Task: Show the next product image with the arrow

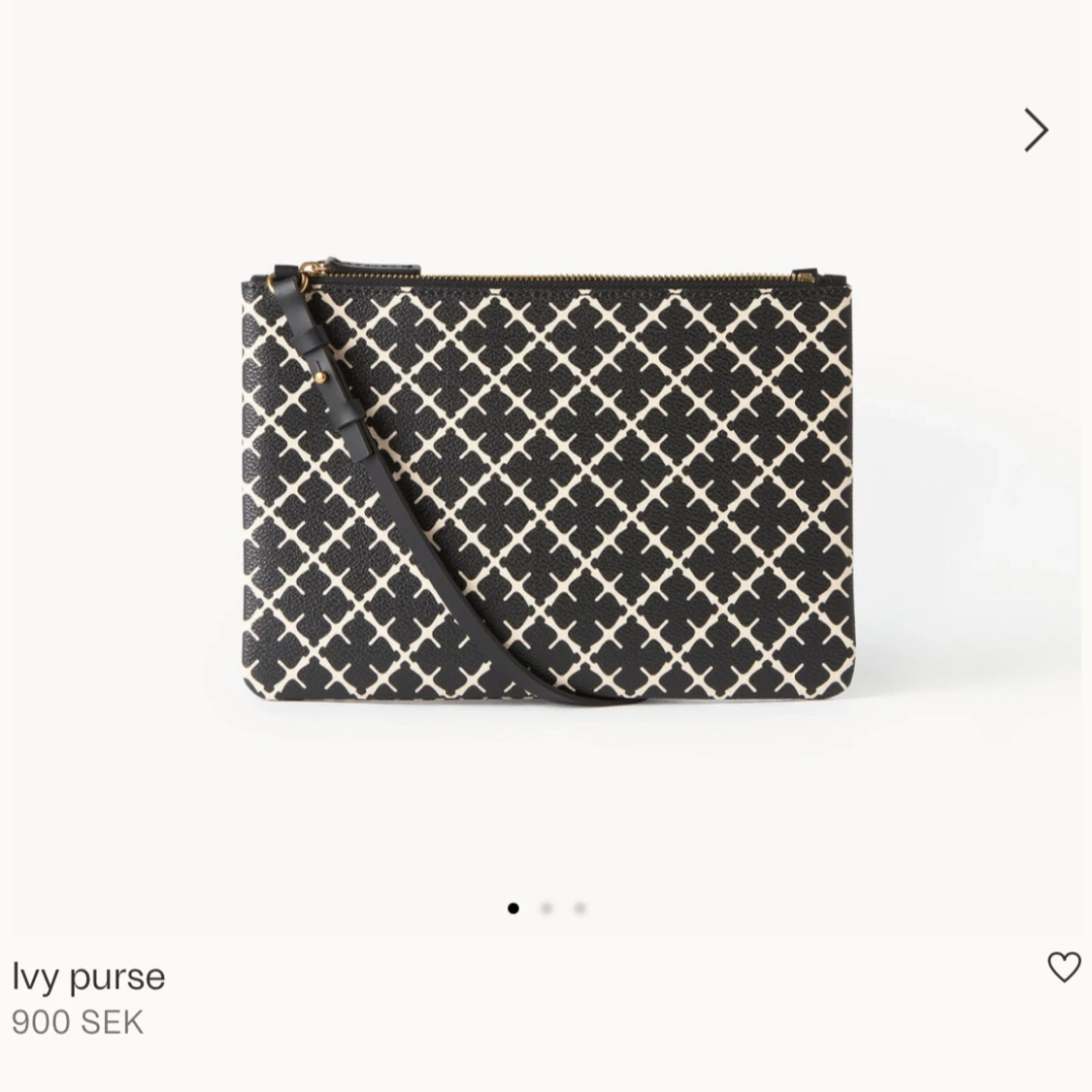Action: click(1036, 130)
